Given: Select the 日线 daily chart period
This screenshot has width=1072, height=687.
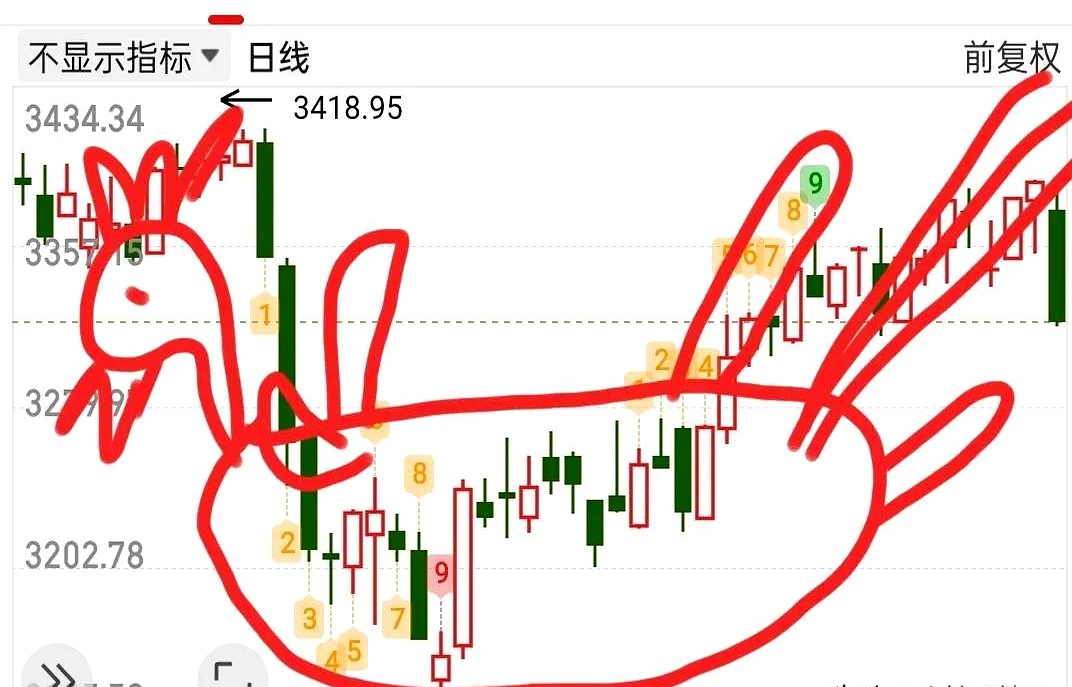Looking at the screenshot, I should tap(278, 58).
